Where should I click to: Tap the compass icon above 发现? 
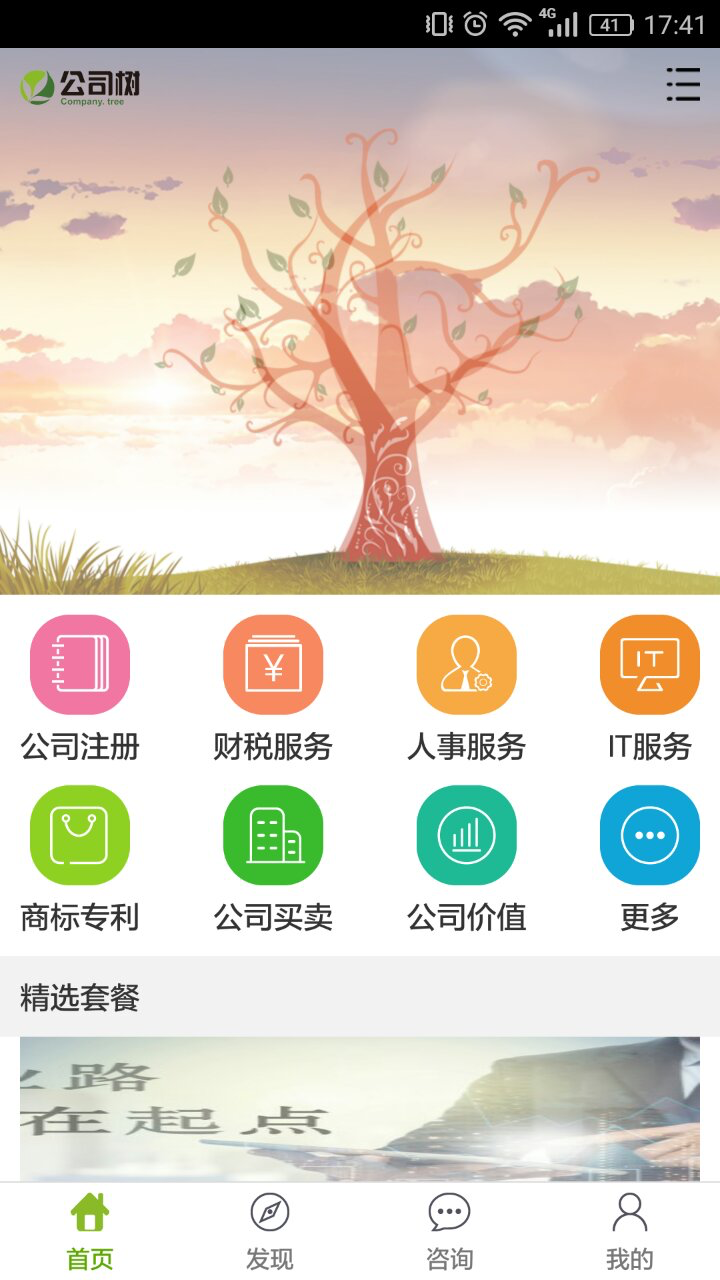point(269,1213)
